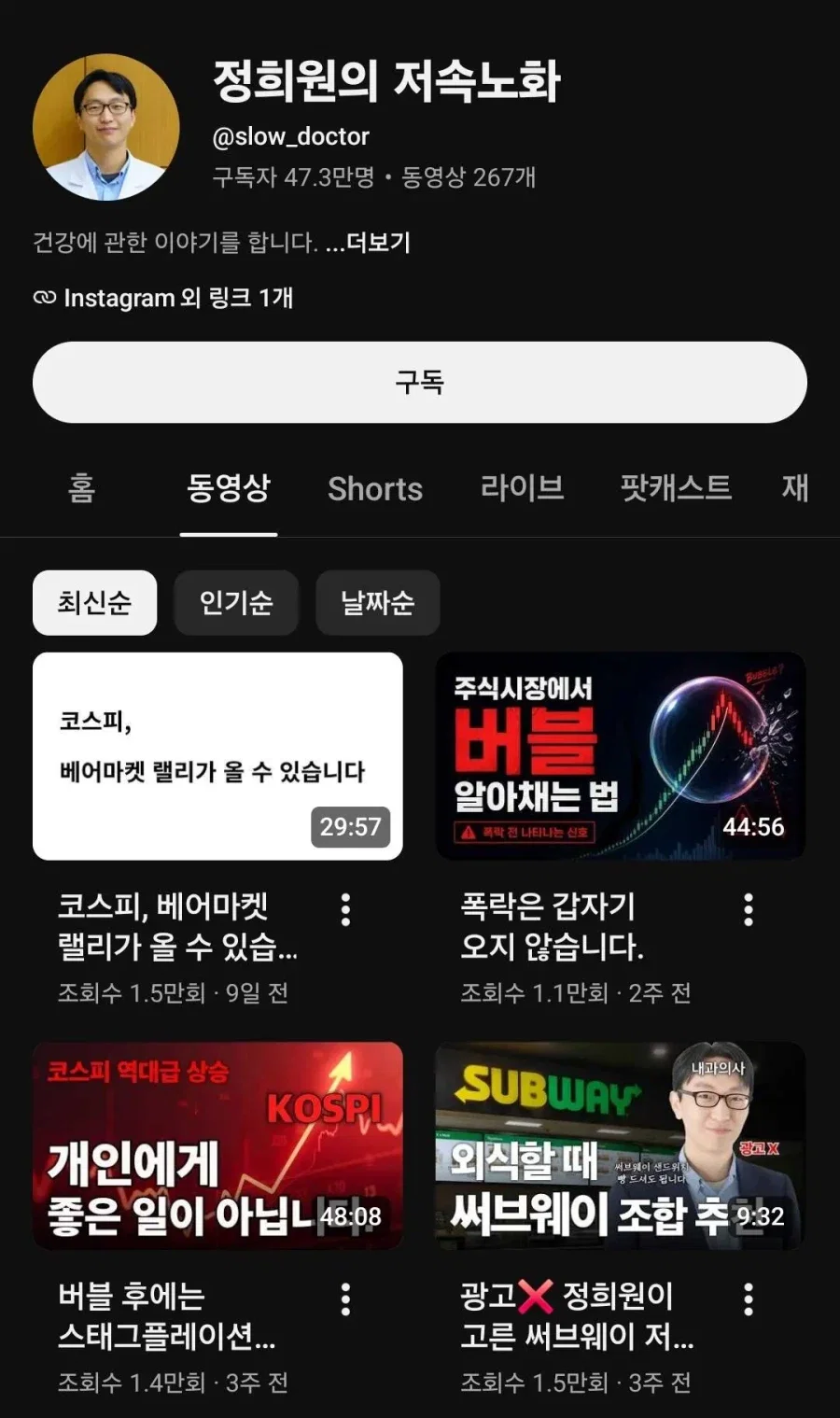Select the 최신순 sort chip
The image size is (840, 1418).
(x=94, y=603)
